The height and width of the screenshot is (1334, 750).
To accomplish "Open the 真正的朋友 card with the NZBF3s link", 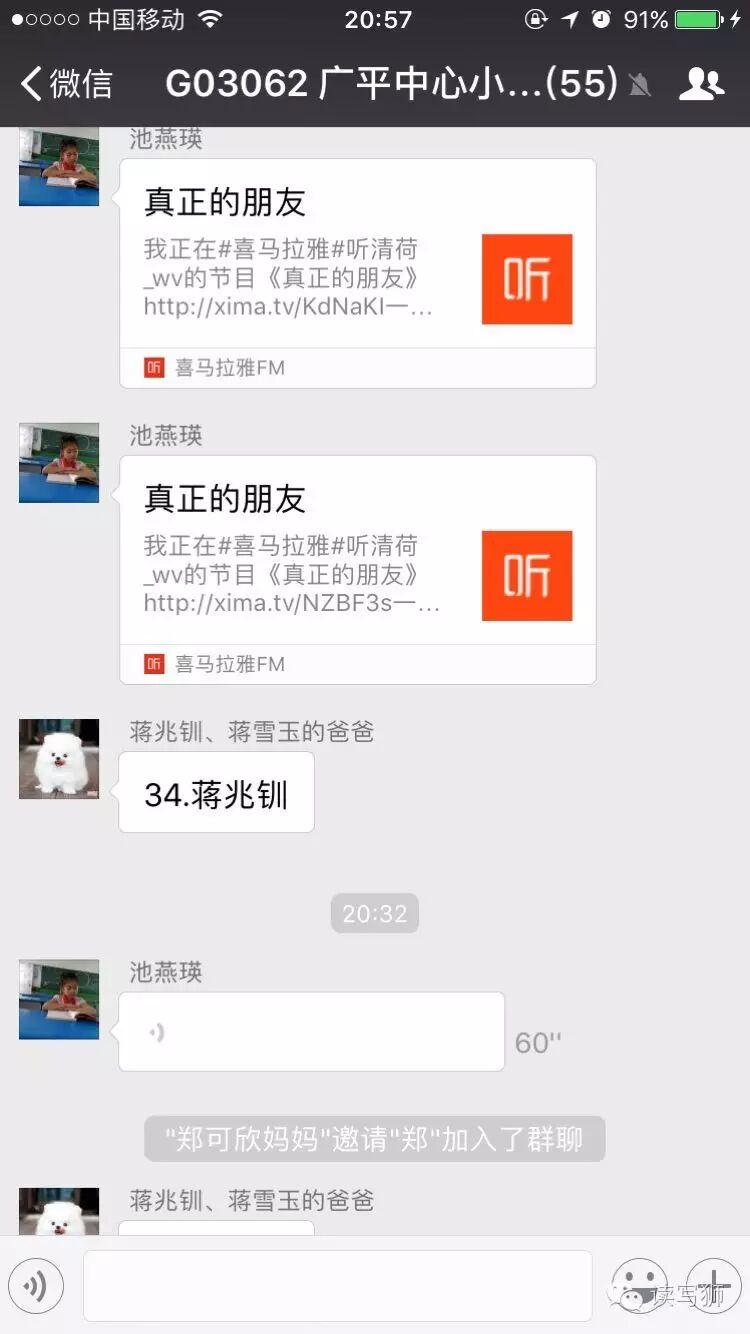I will (x=357, y=569).
